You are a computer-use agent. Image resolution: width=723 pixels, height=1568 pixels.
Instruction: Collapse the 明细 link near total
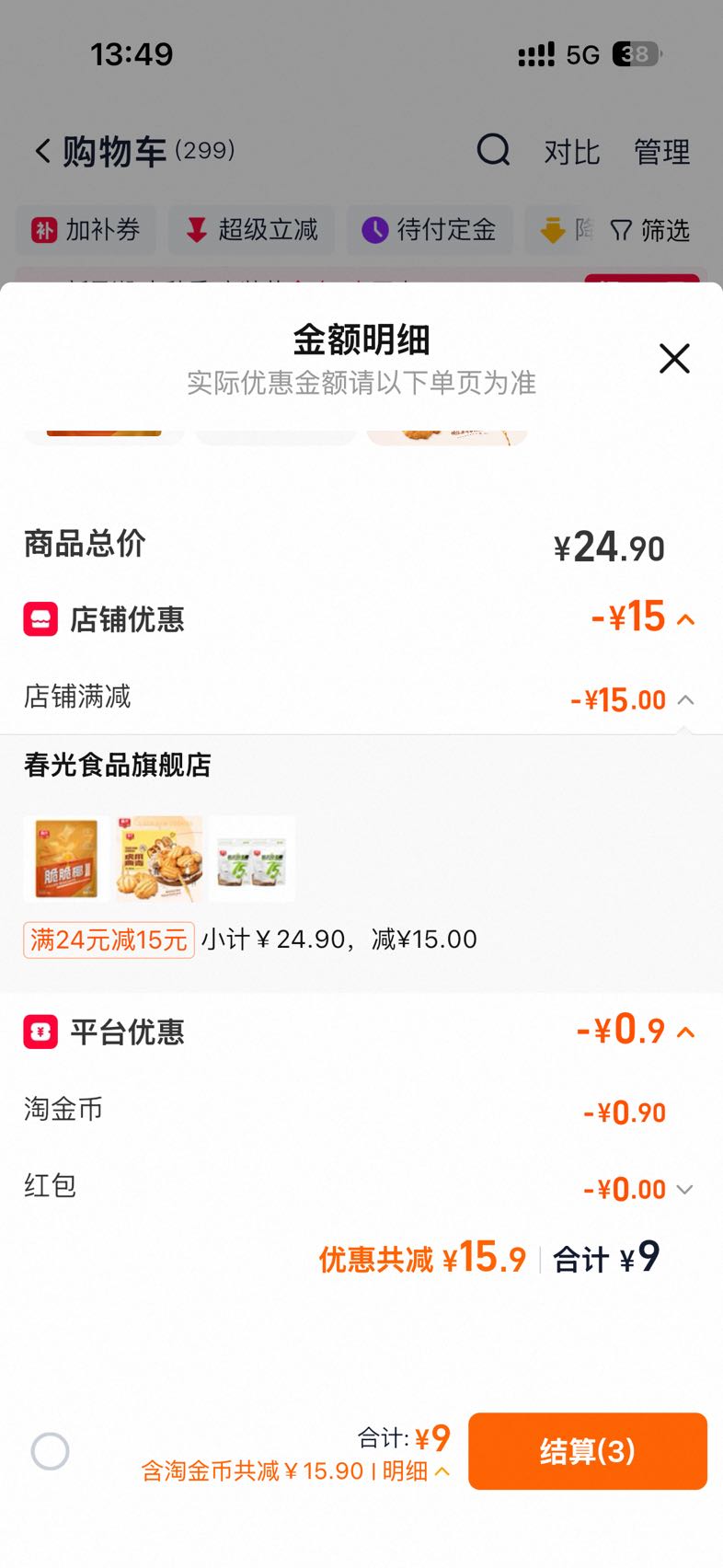pos(416,1470)
